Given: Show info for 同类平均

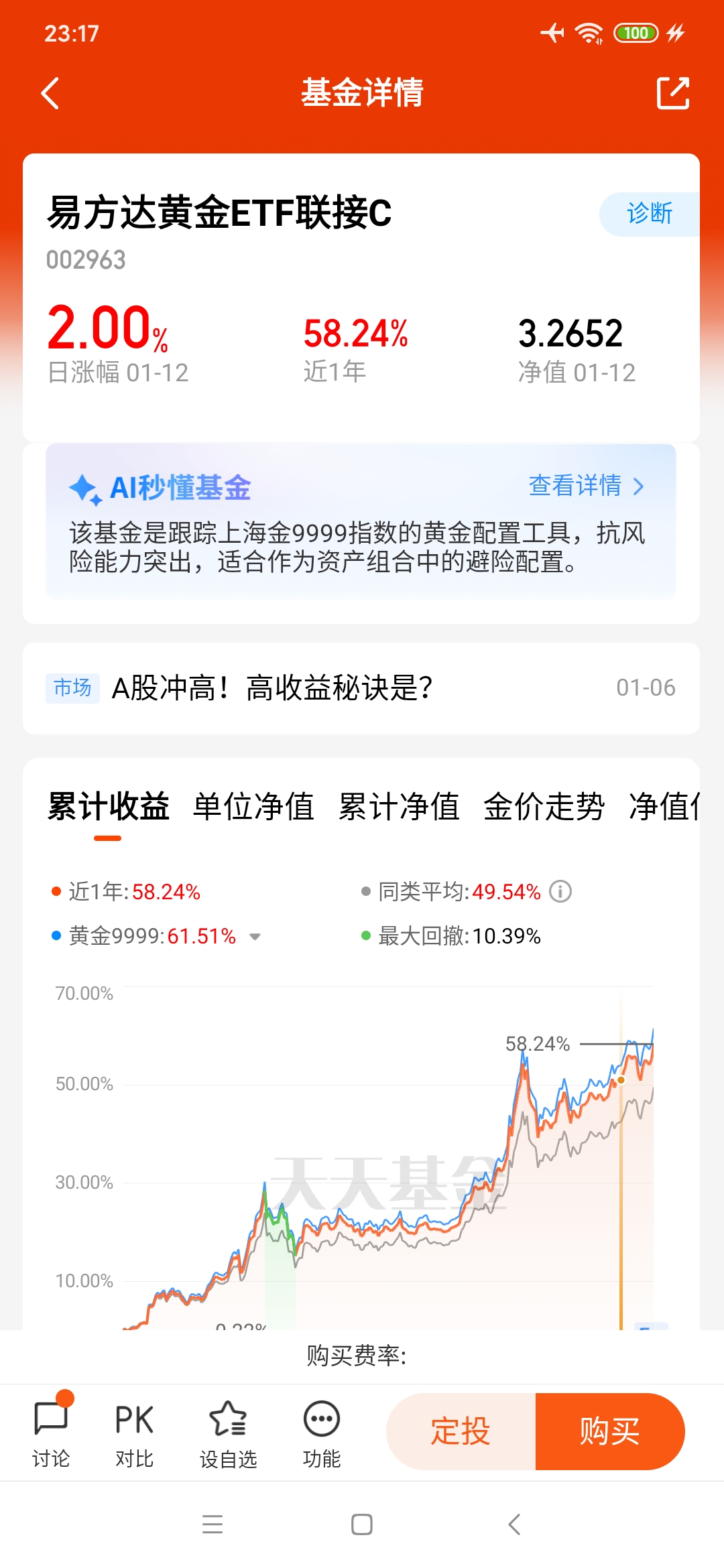Looking at the screenshot, I should pos(560,892).
